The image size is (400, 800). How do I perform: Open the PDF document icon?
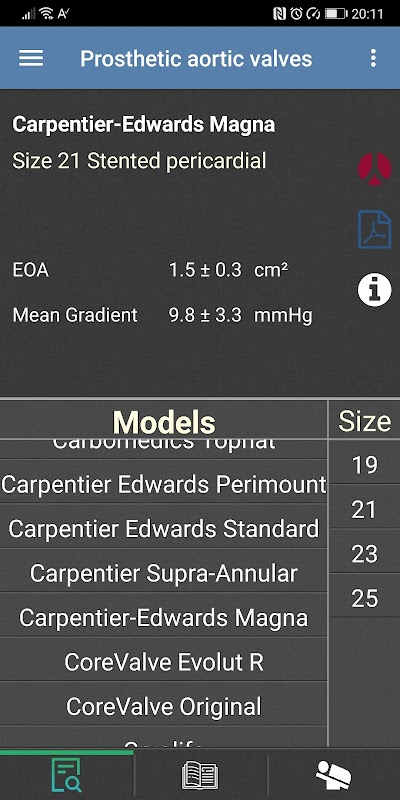[374, 229]
